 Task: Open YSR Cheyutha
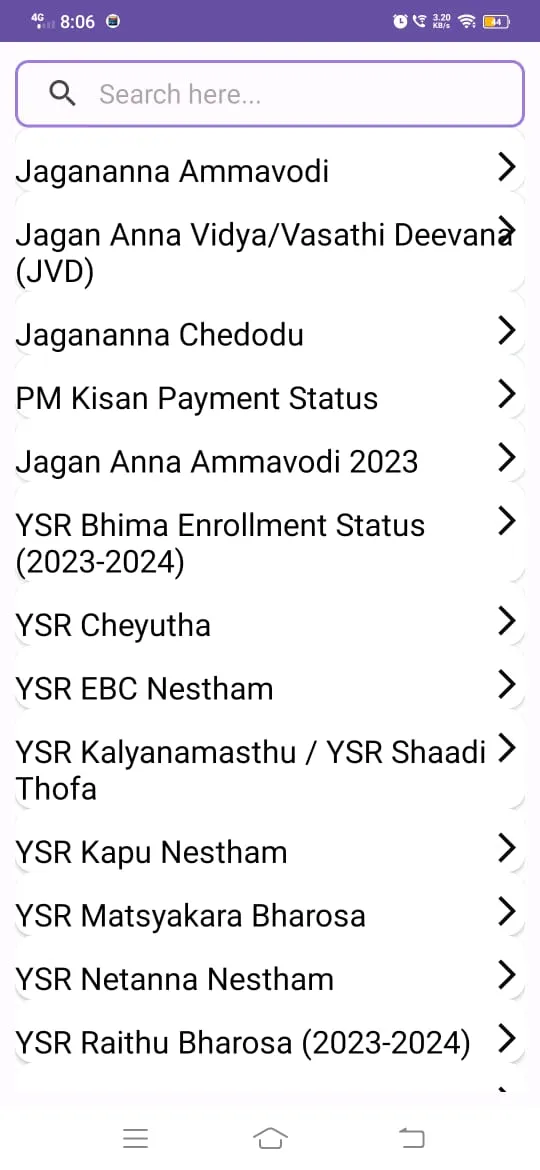[270, 624]
